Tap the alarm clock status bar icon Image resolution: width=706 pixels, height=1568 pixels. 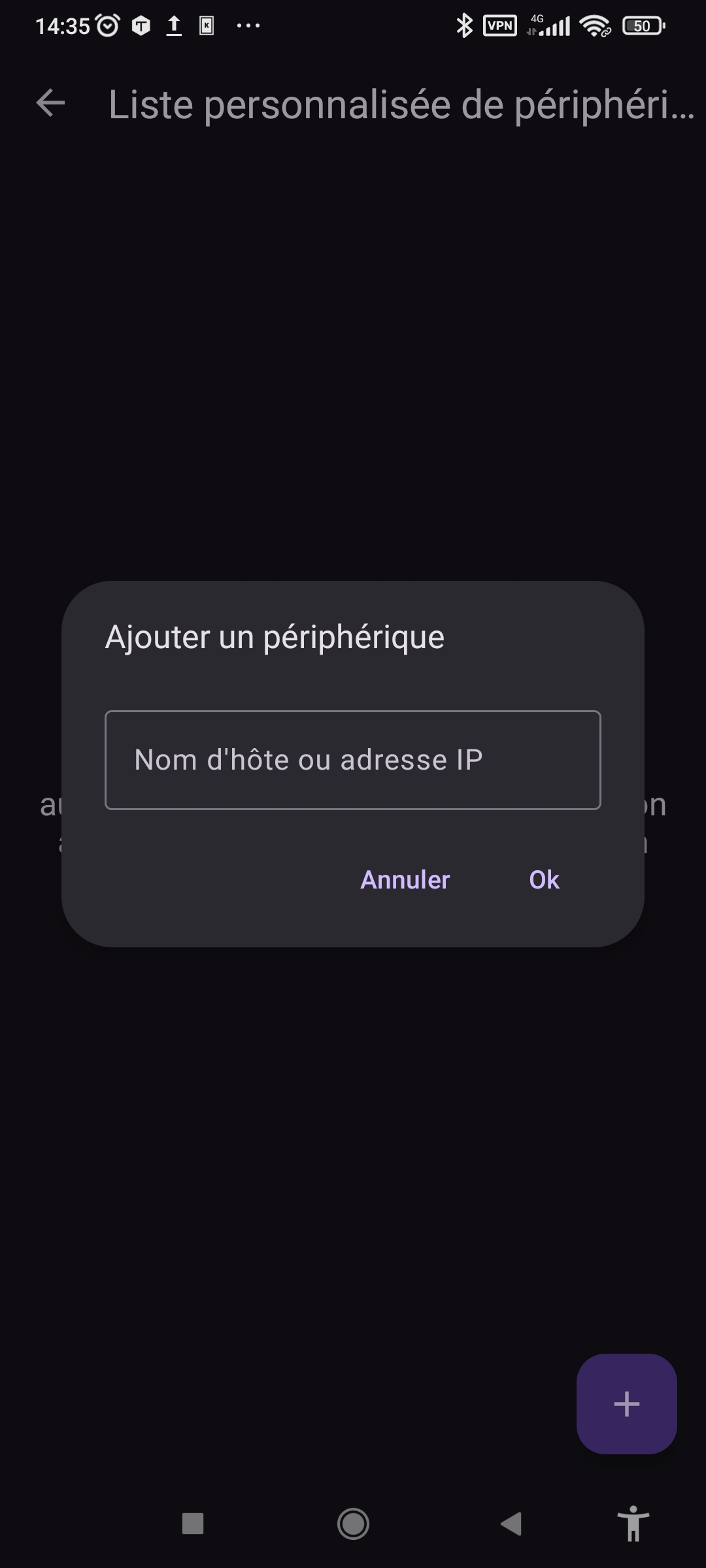pyautogui.click(x=109, y=25)
